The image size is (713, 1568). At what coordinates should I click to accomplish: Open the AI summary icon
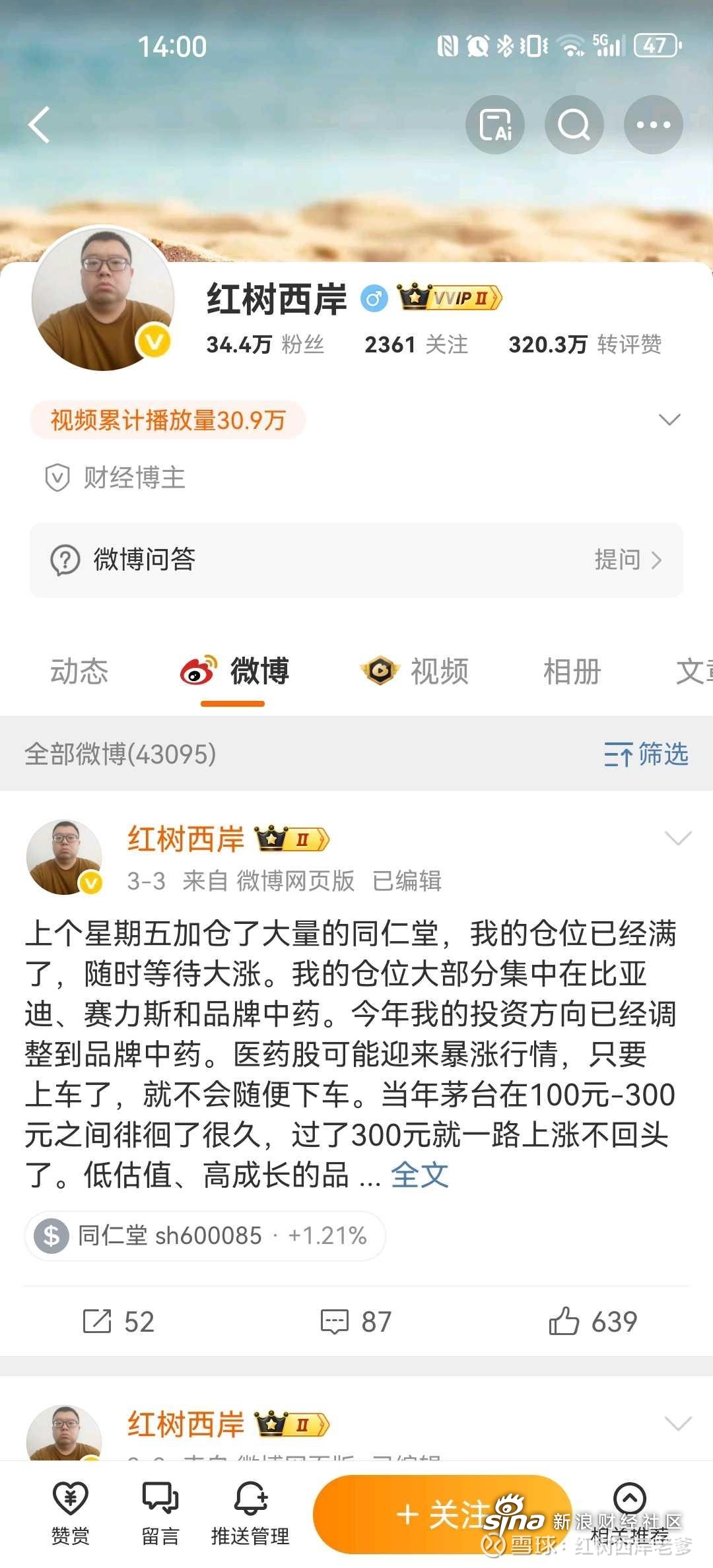point(495,125)
